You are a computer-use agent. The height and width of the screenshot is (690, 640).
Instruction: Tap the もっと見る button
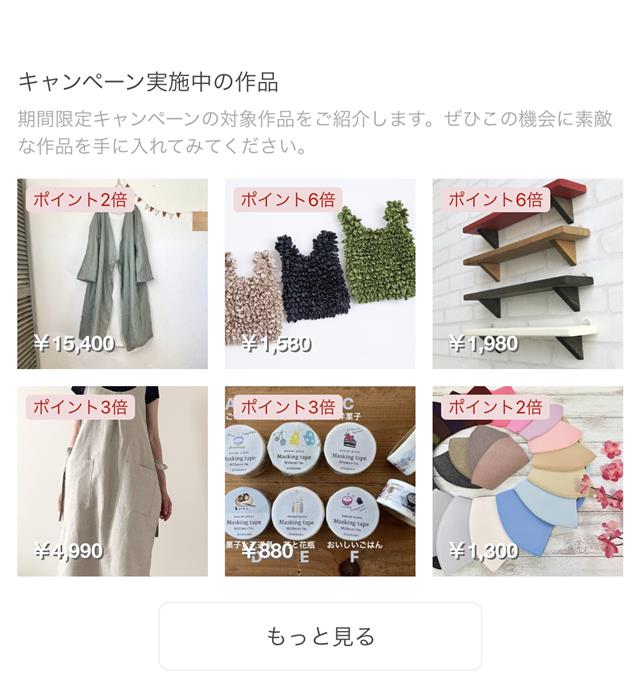tap(320, 636)
